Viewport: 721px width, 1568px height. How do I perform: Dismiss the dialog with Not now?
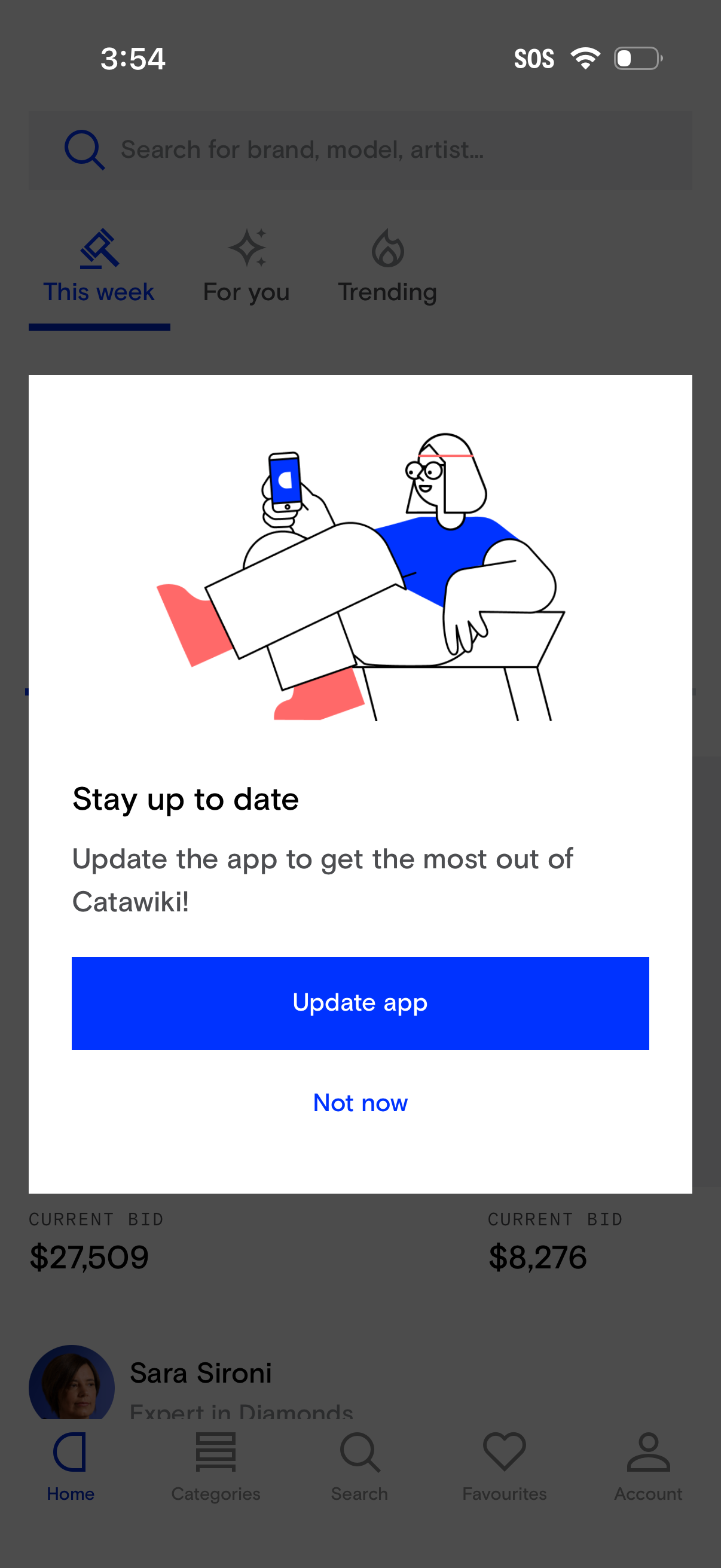tap(360, 1102)
